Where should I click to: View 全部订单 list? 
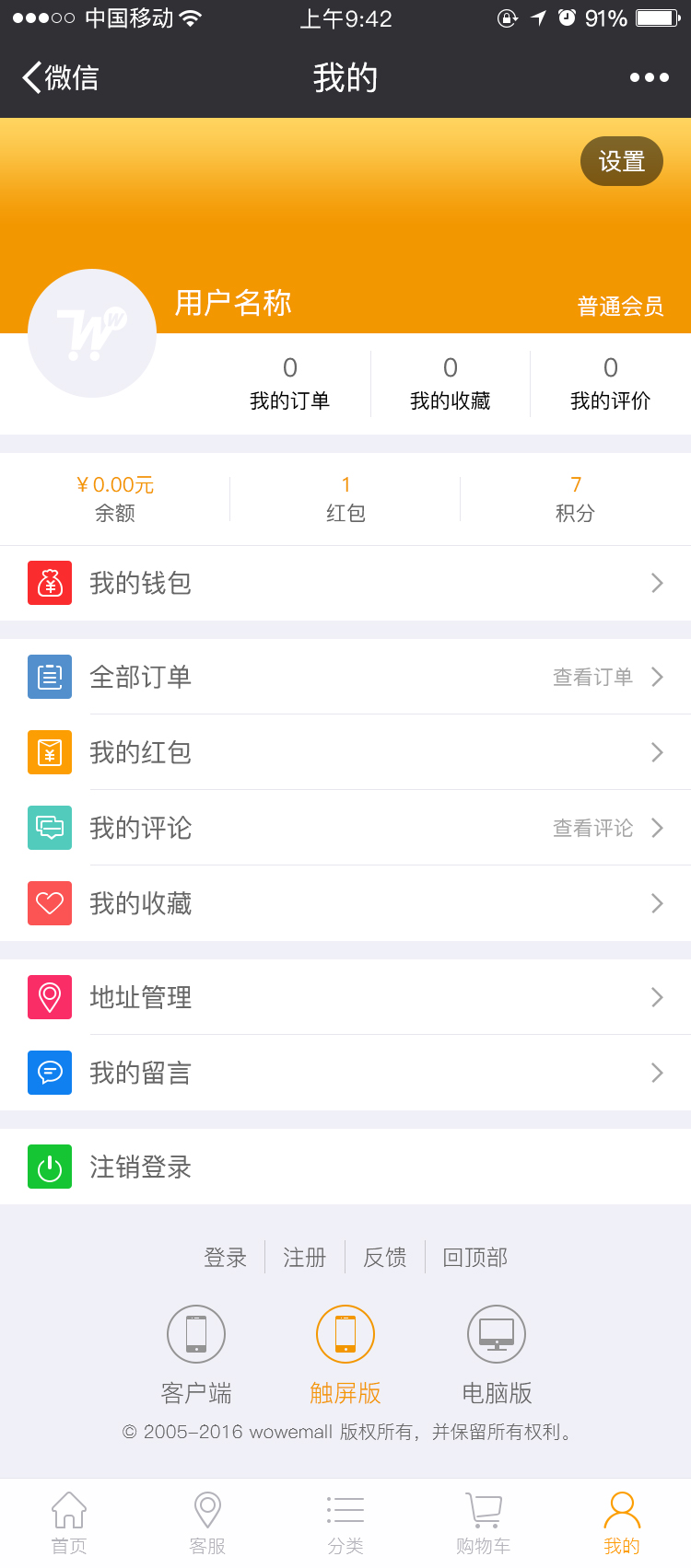(345, 677)
